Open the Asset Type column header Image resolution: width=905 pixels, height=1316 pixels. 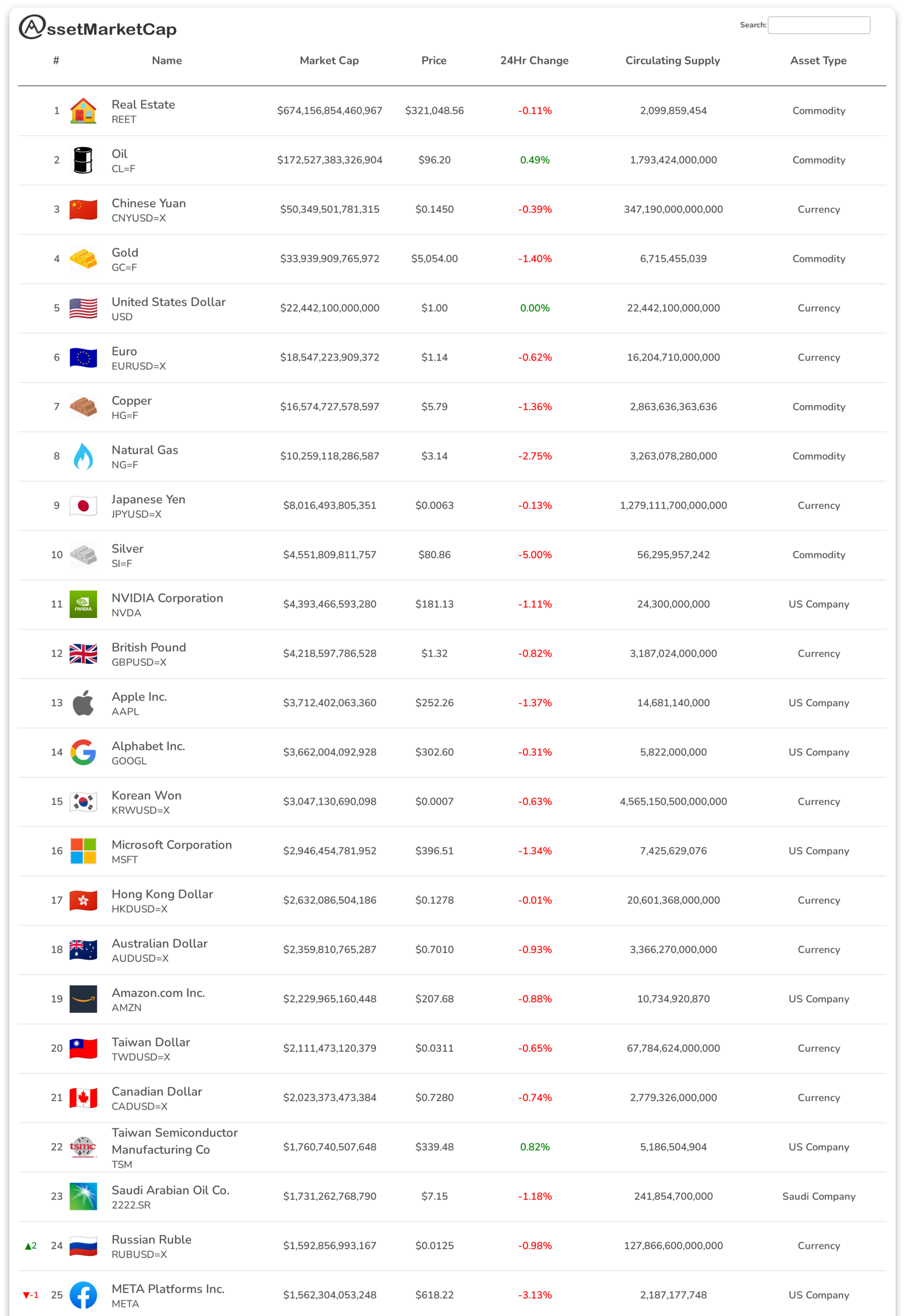pos(818,61)
